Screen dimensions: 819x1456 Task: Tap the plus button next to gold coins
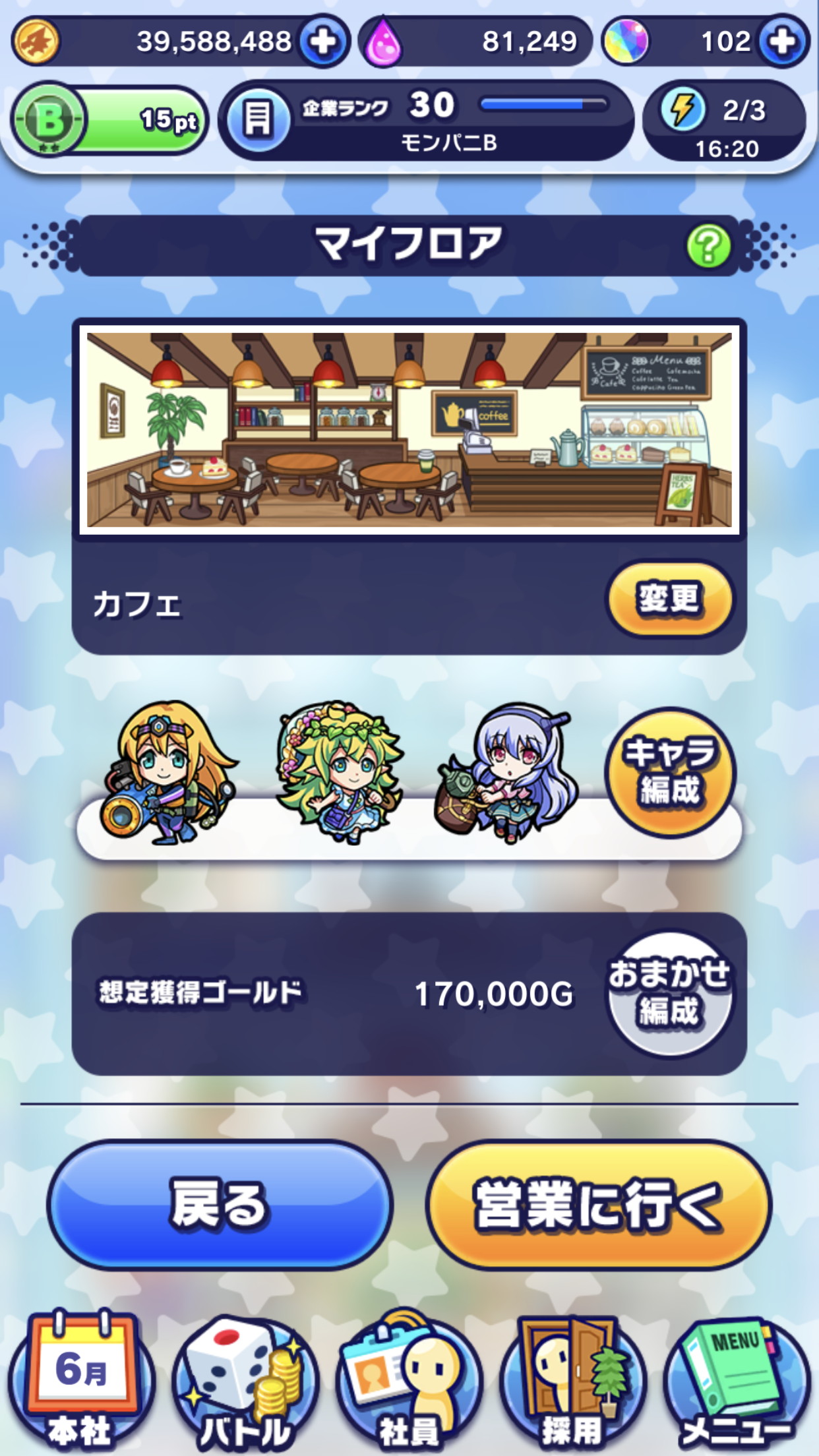click(323, 42)
